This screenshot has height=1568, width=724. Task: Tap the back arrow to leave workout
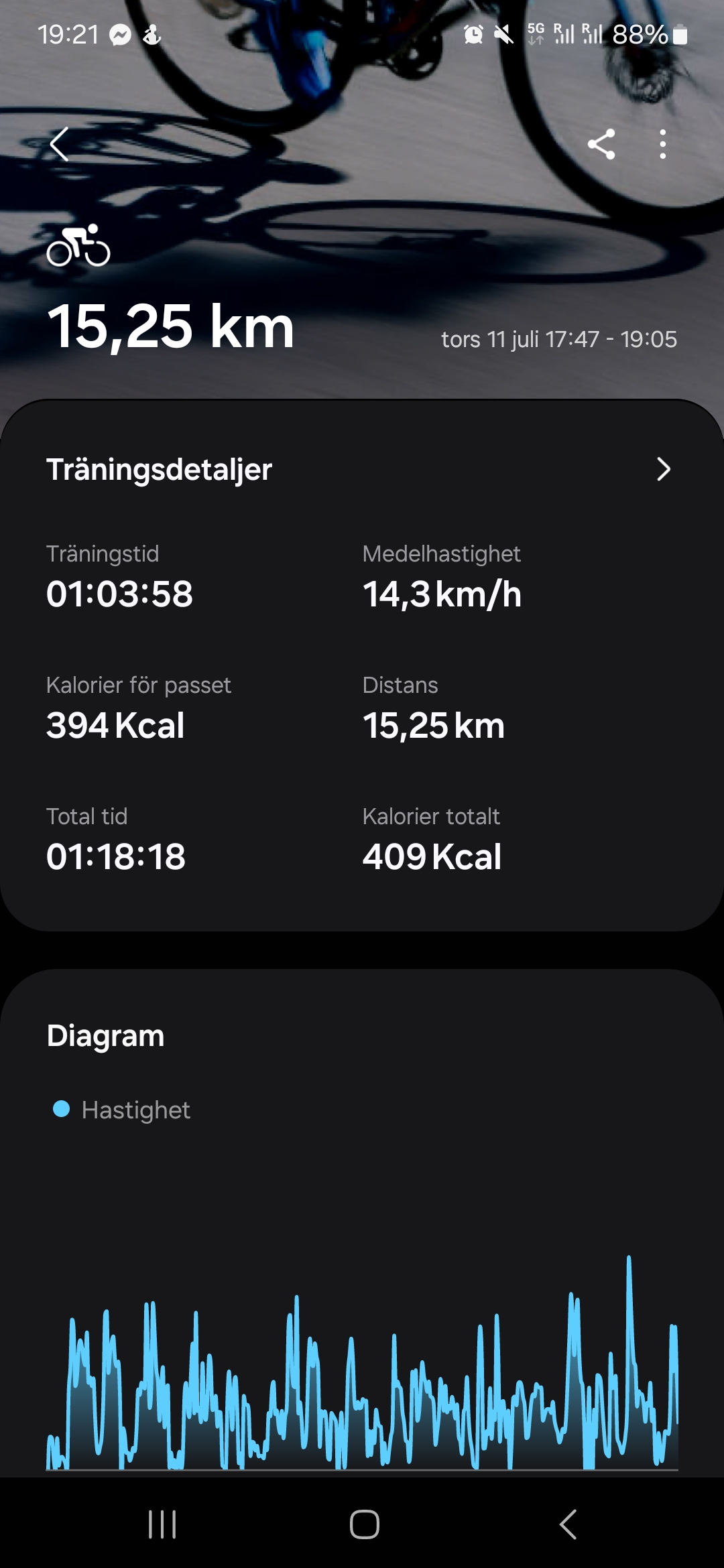[59, 144]
